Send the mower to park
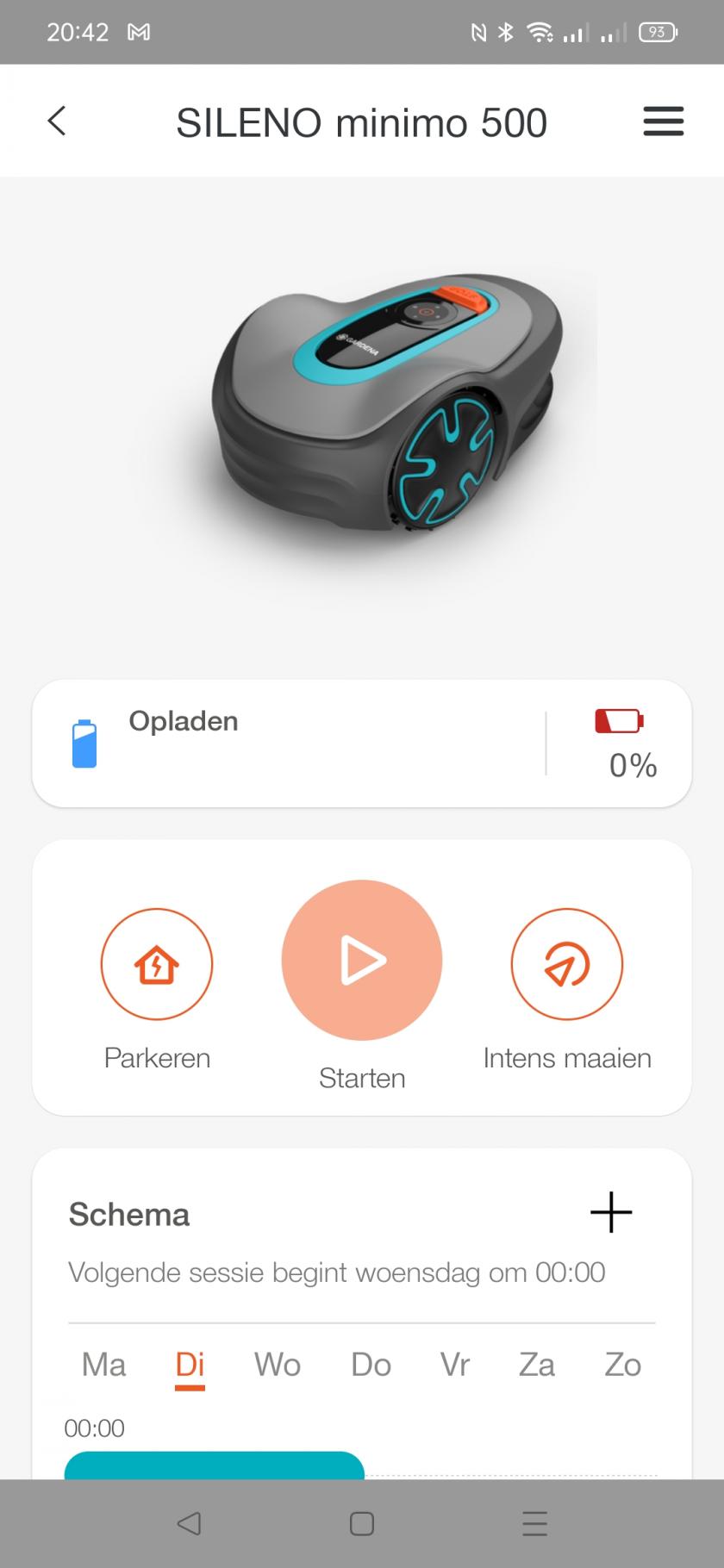 pos(157,964)
